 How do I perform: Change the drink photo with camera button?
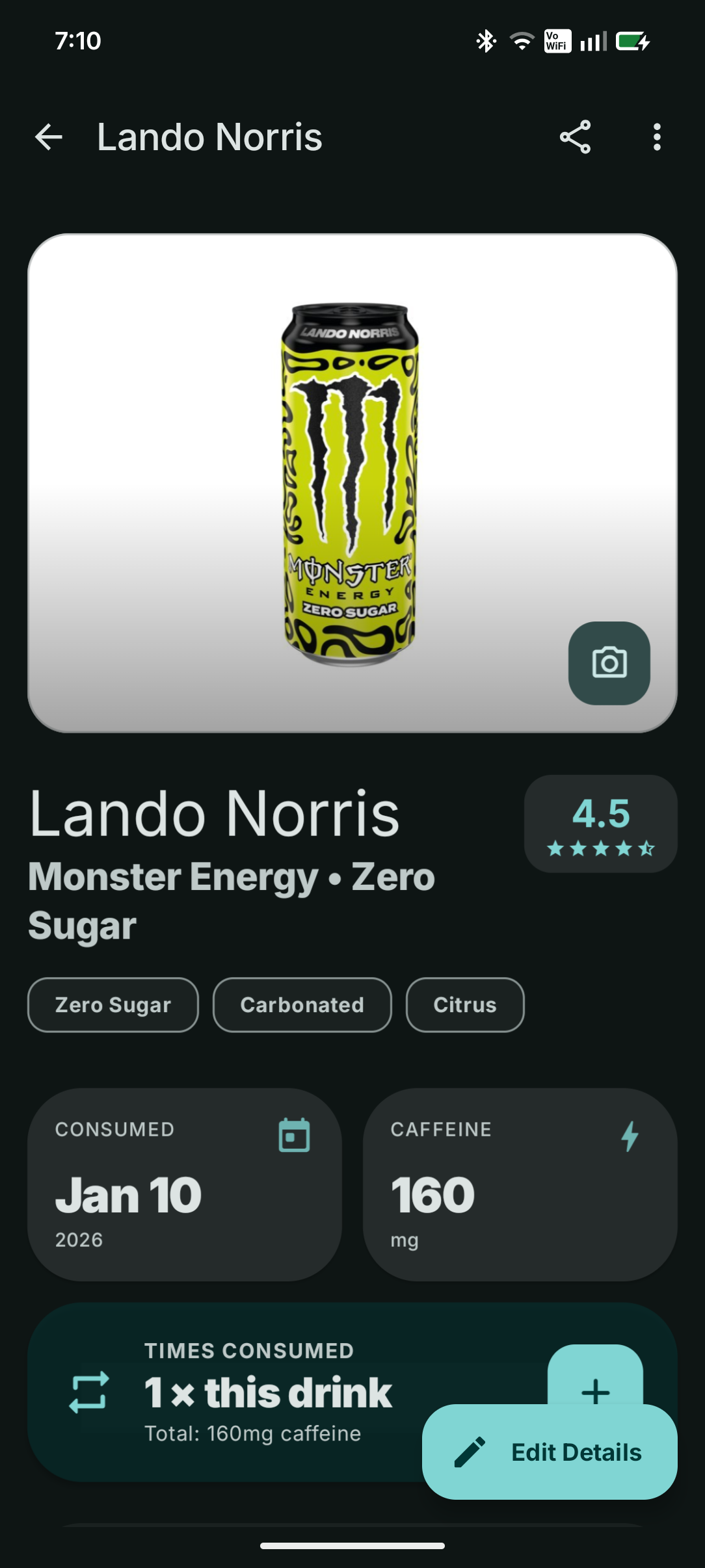click(x=609, y=663)
